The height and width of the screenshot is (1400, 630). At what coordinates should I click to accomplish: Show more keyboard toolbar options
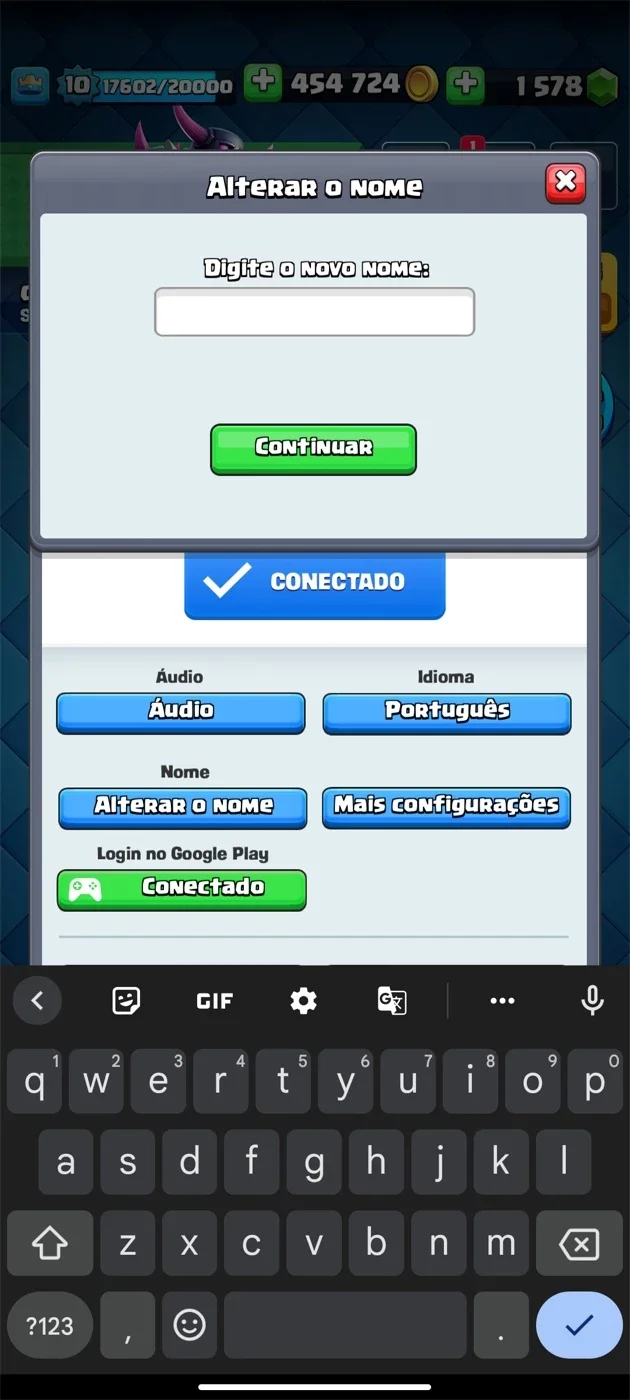pos(502,1000)
